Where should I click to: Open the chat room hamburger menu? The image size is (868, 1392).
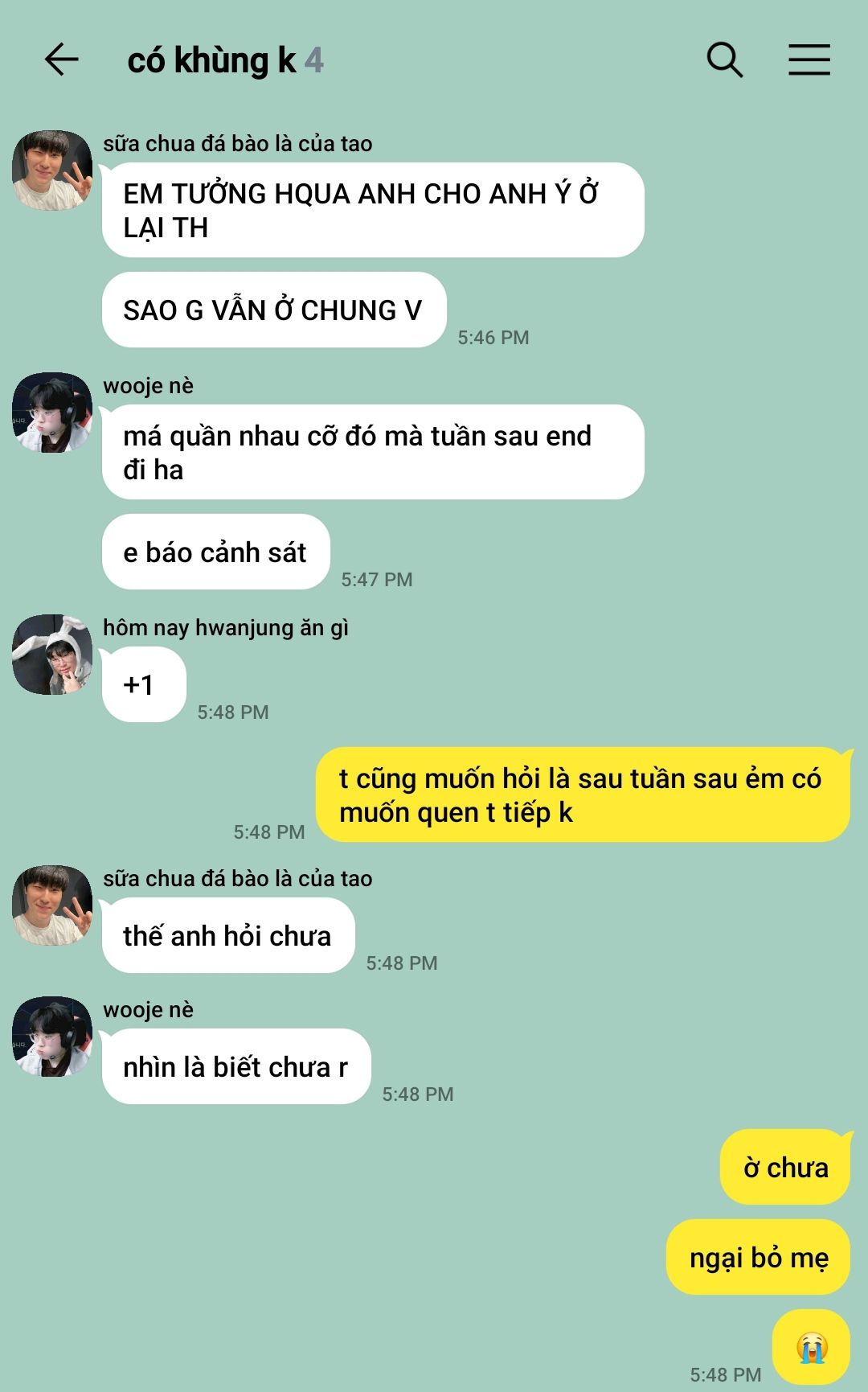(x=809, y=60)
